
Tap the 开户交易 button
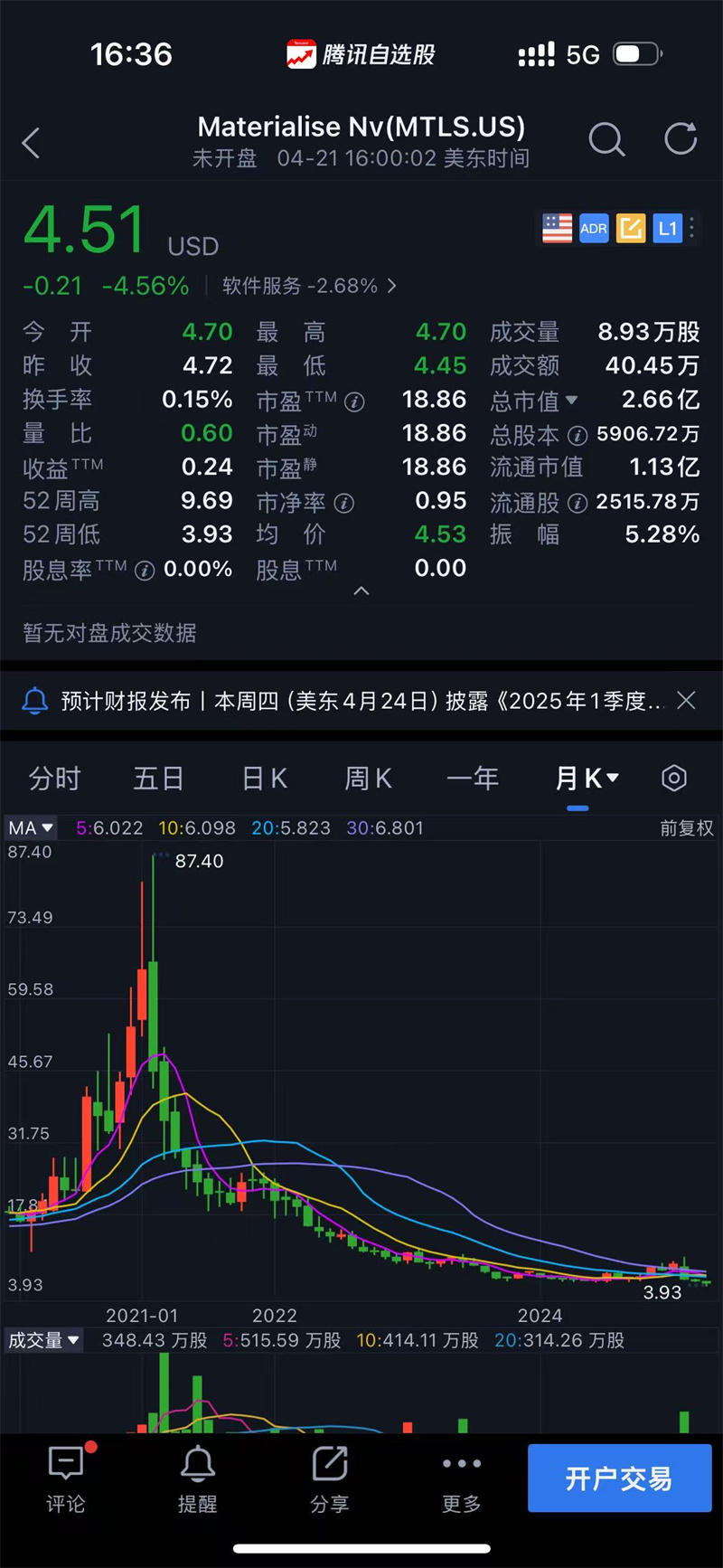[619, 1478]
